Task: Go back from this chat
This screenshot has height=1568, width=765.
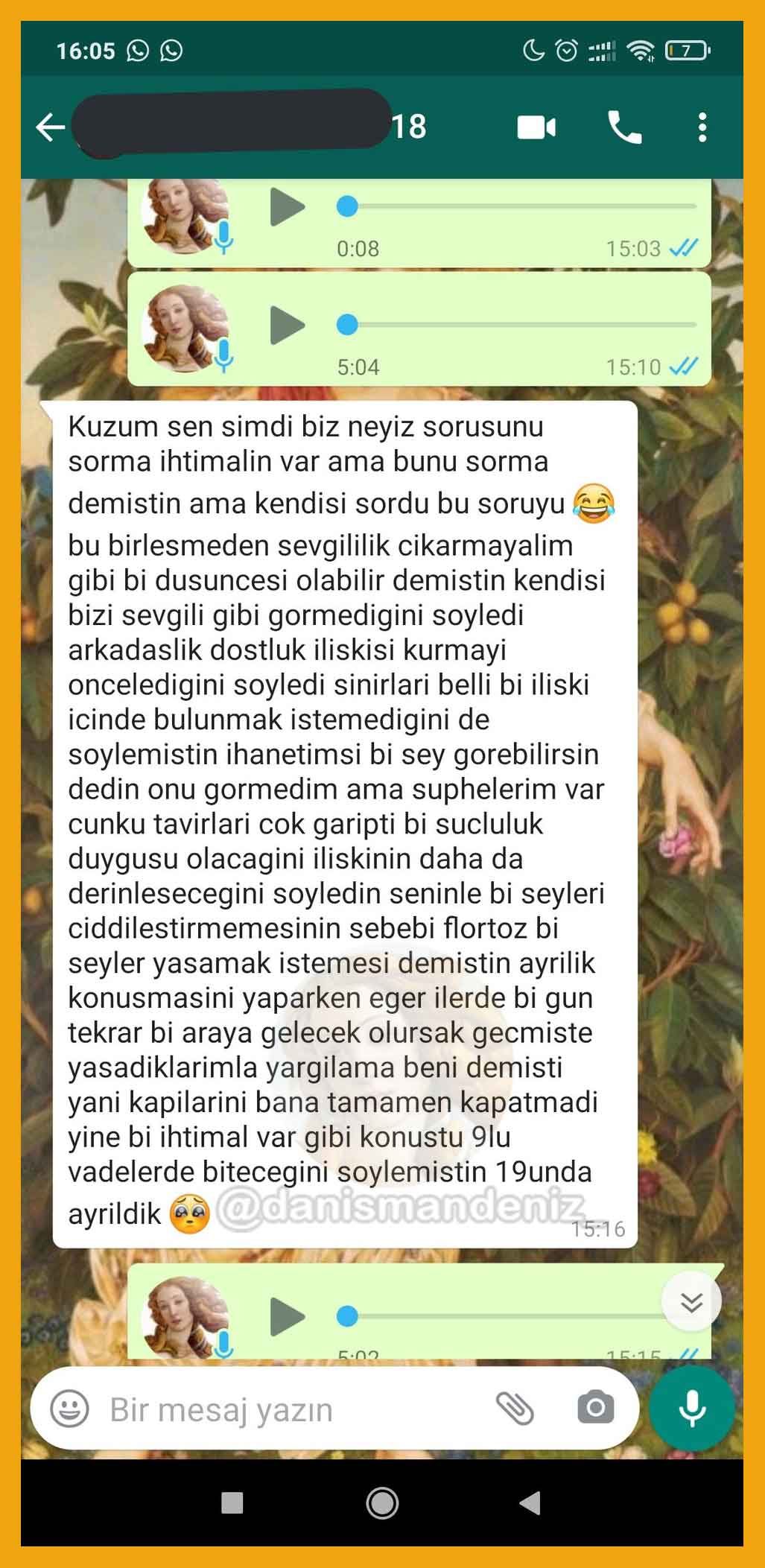Action: [x=51, y=127]
